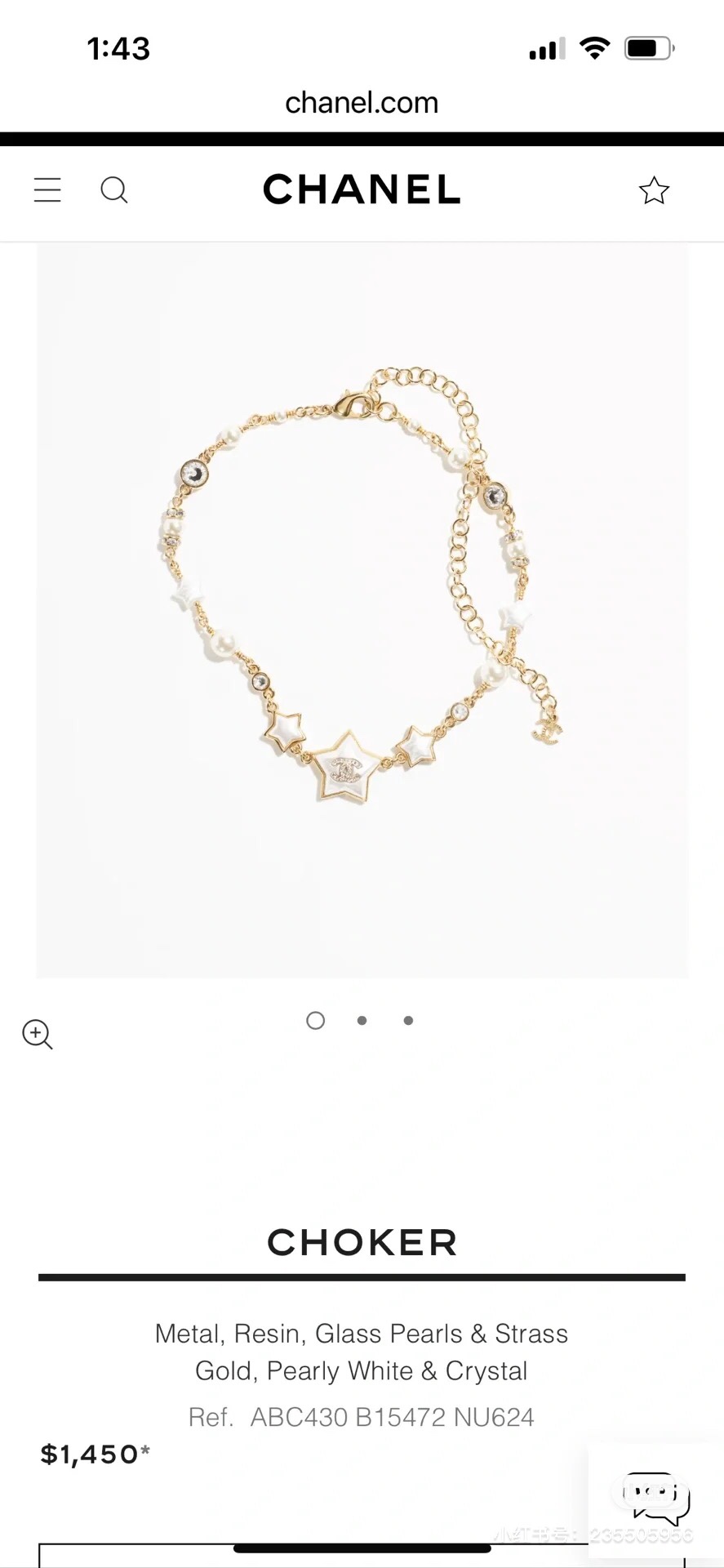
Task: Tap the chanel.com address bar
Action: coord(362,103)
